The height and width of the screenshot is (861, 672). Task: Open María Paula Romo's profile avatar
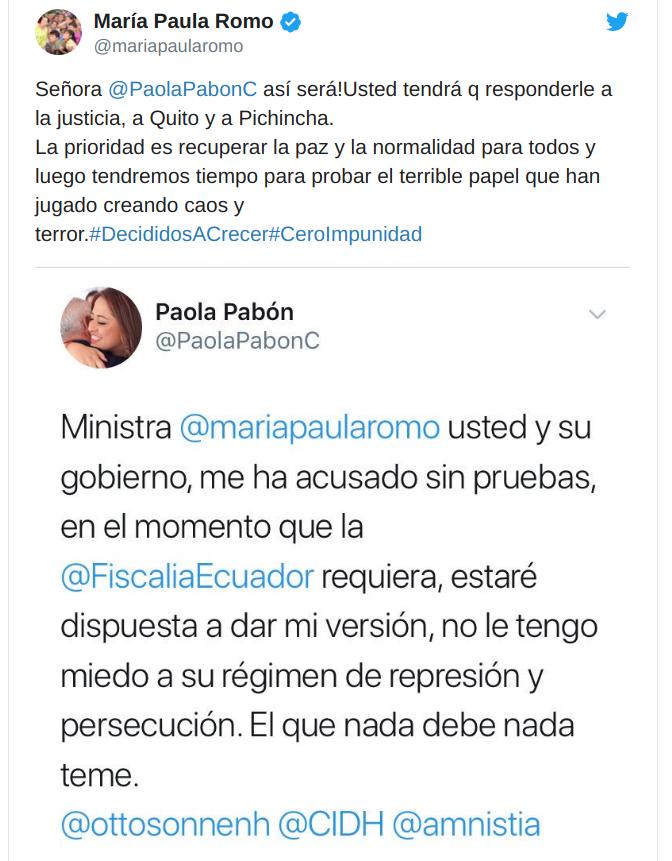(x=58, y=32)
